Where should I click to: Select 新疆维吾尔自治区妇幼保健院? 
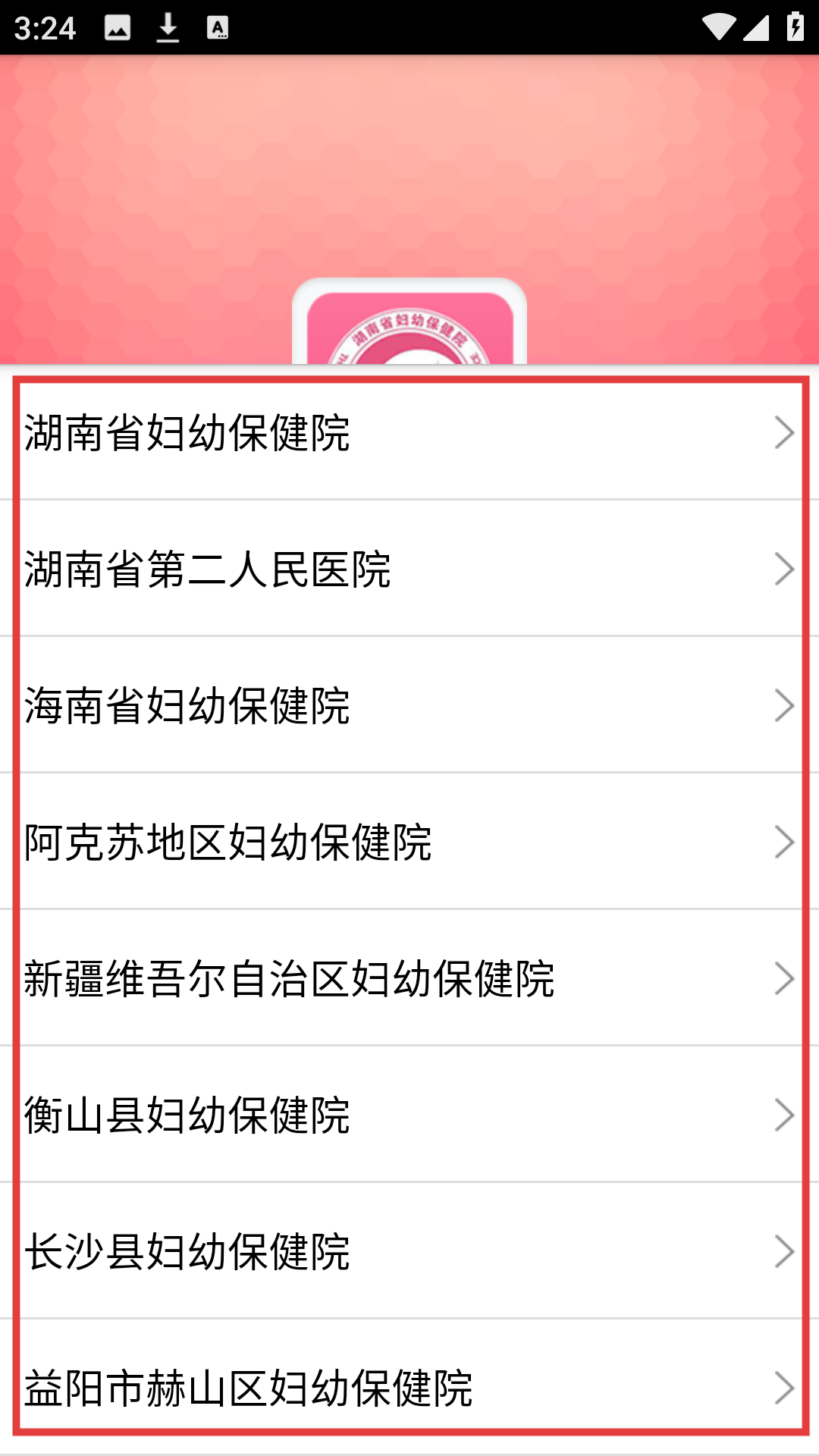(x=409, y=979)
